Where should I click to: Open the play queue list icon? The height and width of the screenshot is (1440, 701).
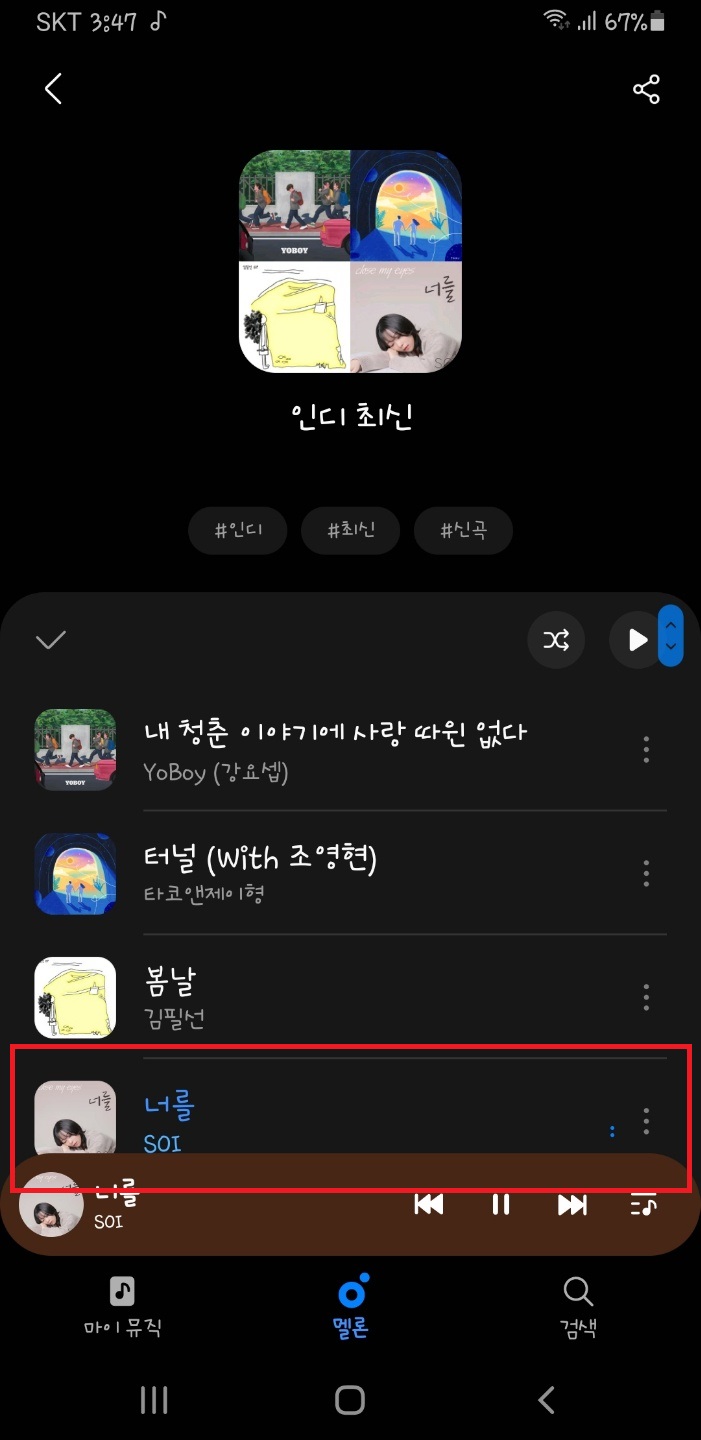pyautogui.click(x=644, y=1205)
